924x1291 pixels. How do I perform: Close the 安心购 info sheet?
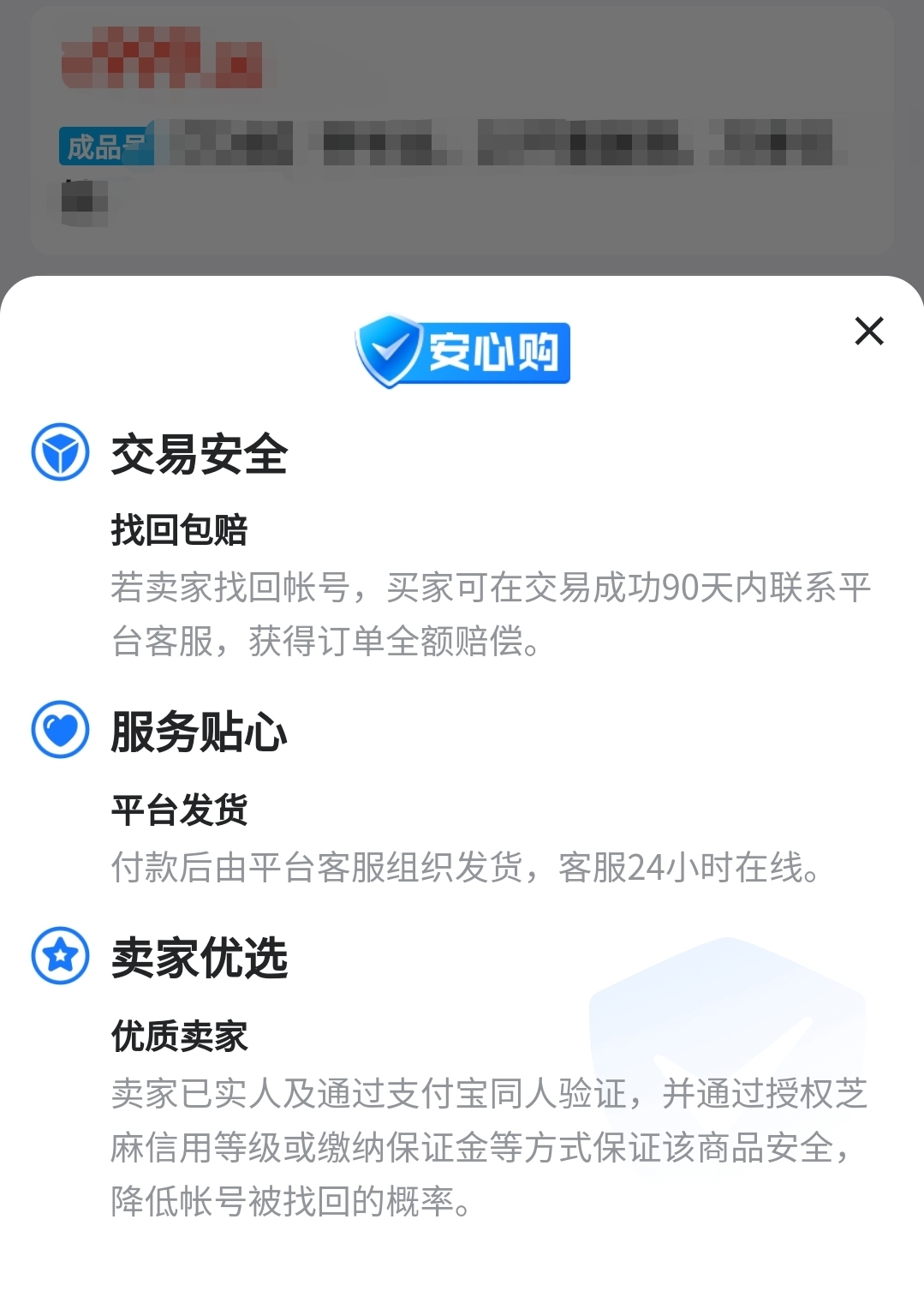(868, 331)
